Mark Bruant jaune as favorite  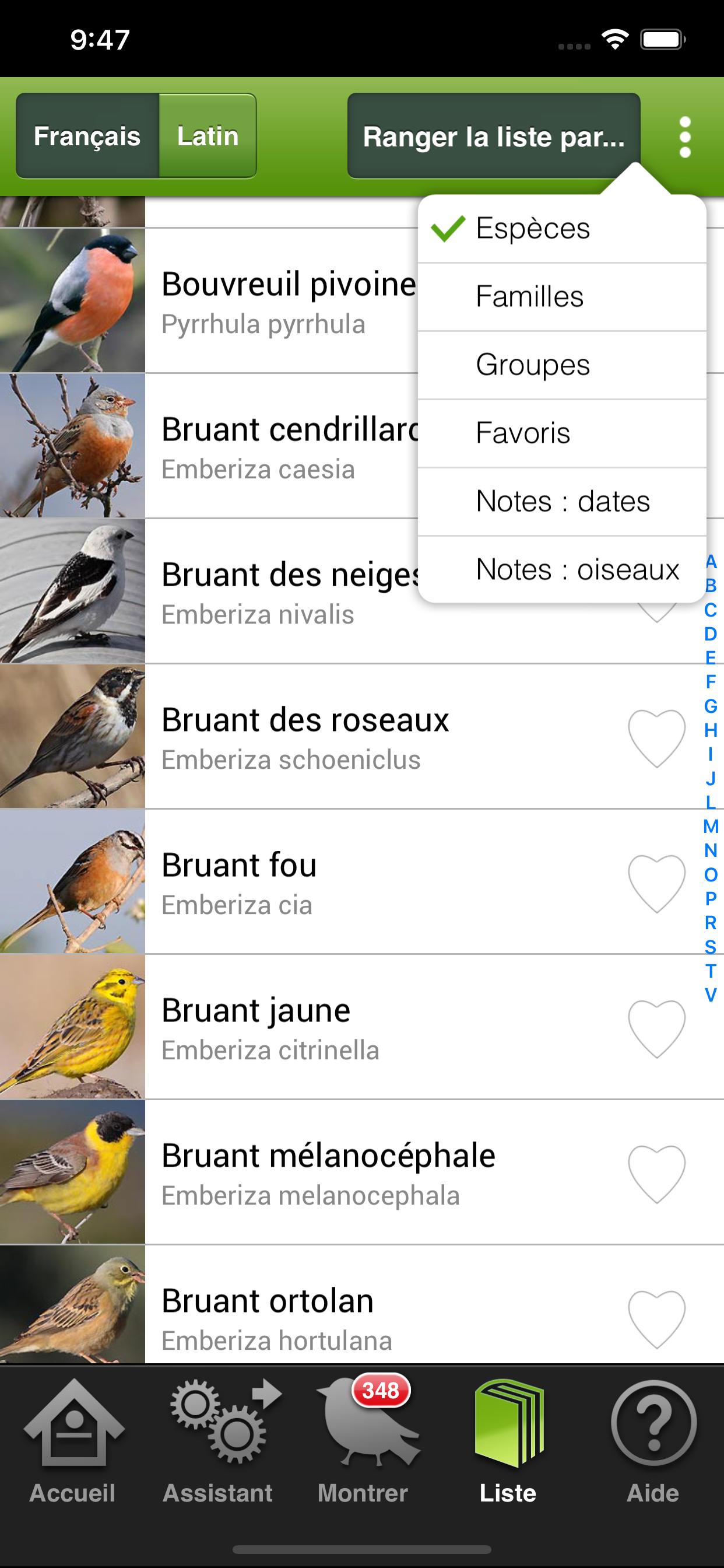point(656,1028)
